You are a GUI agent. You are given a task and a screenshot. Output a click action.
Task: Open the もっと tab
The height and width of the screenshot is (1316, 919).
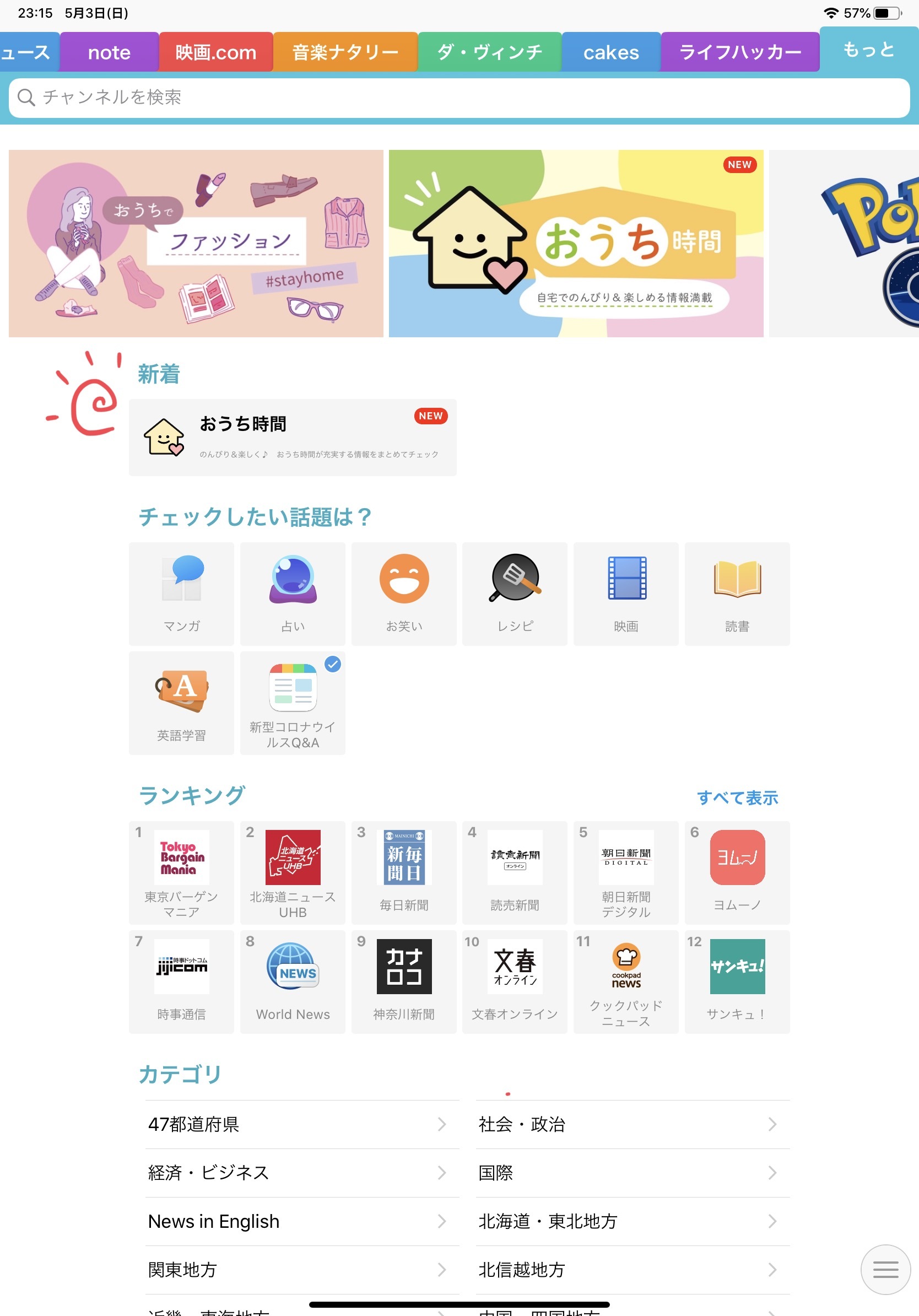(868, 50)
